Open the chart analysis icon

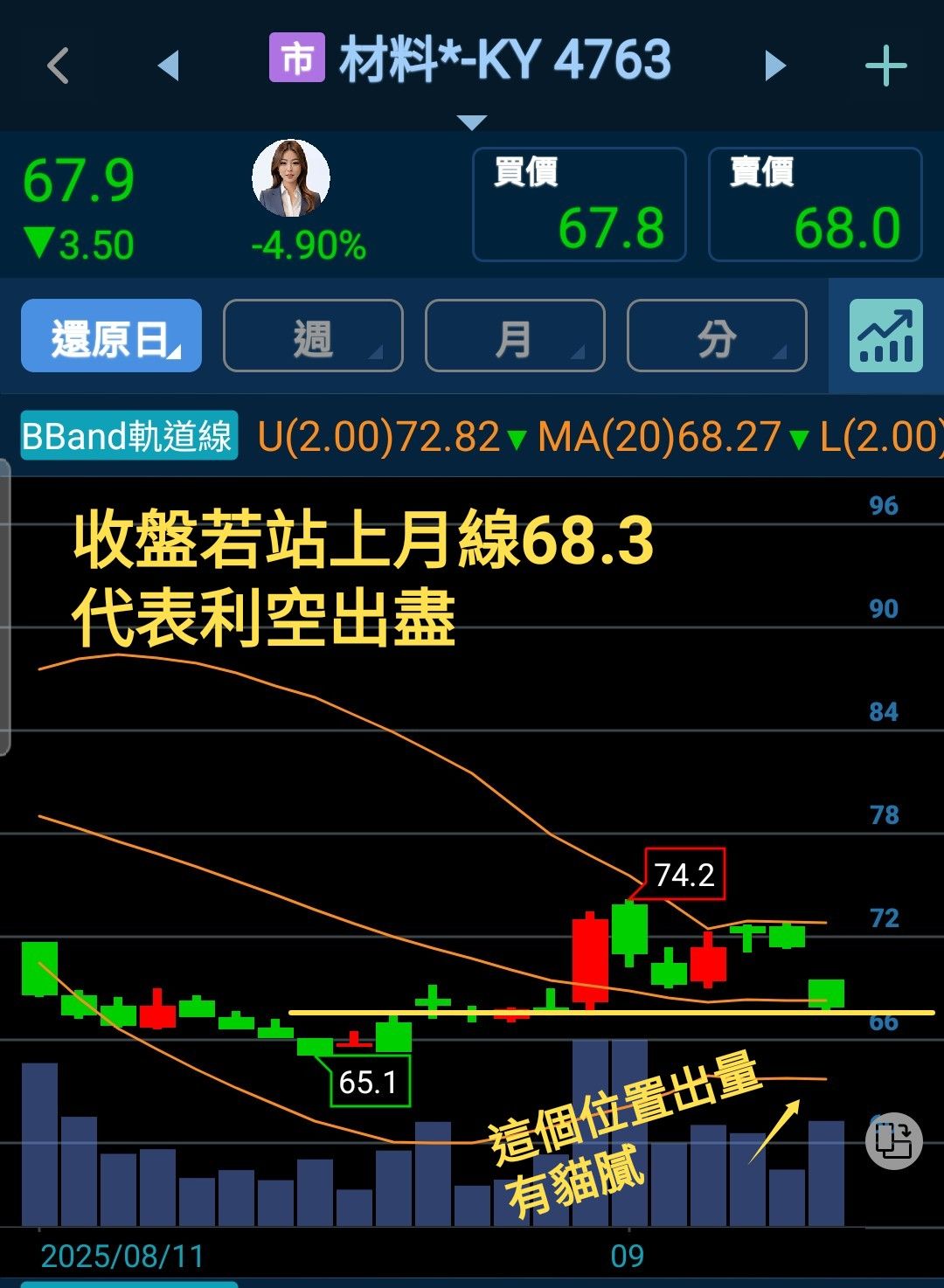point(885,336)
